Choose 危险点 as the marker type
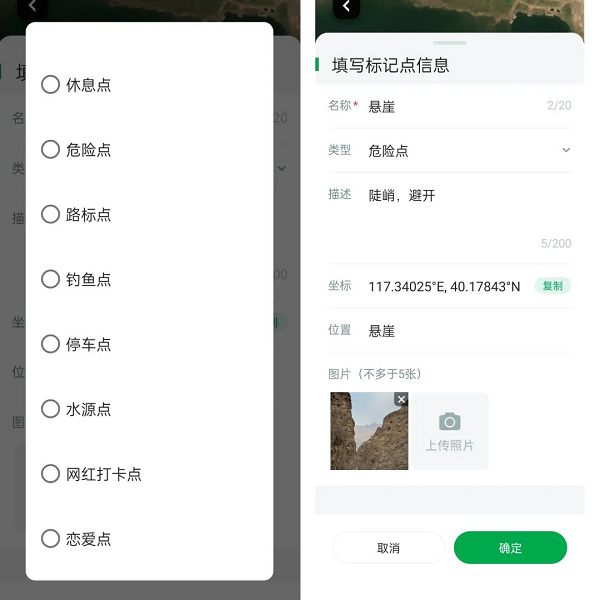Viewport: 600px width, 600px height. [x=51, y=150]
